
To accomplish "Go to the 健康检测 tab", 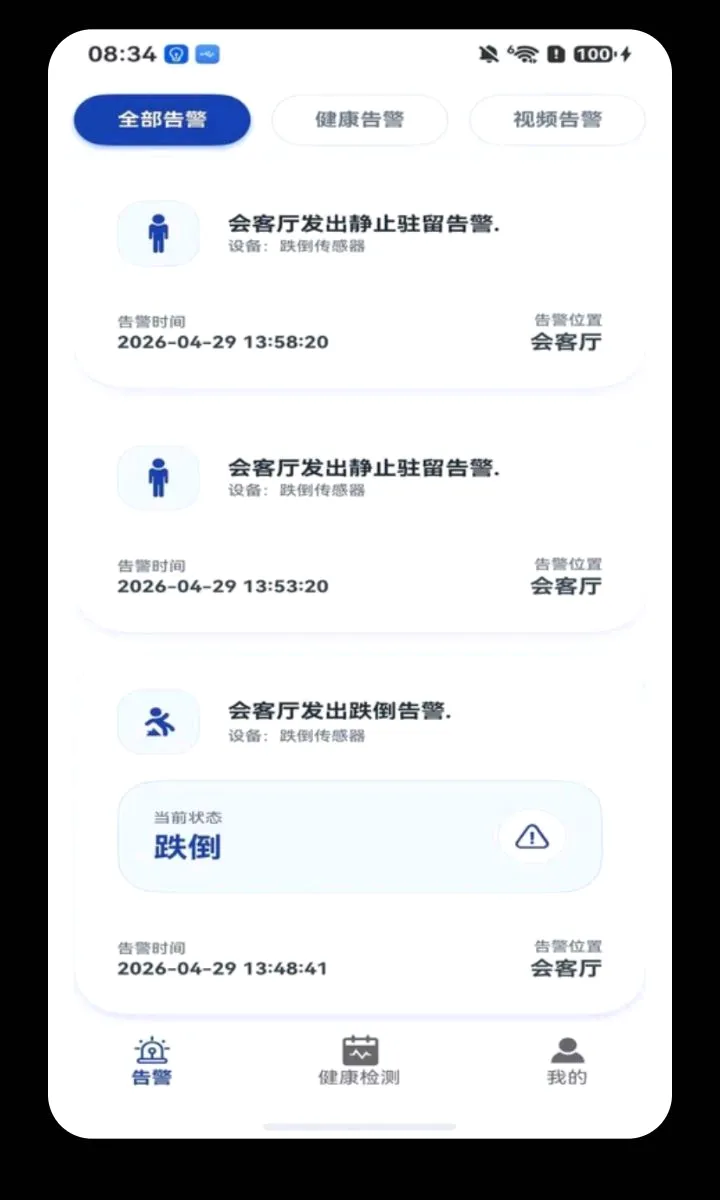I will [x=359, y=1062].
